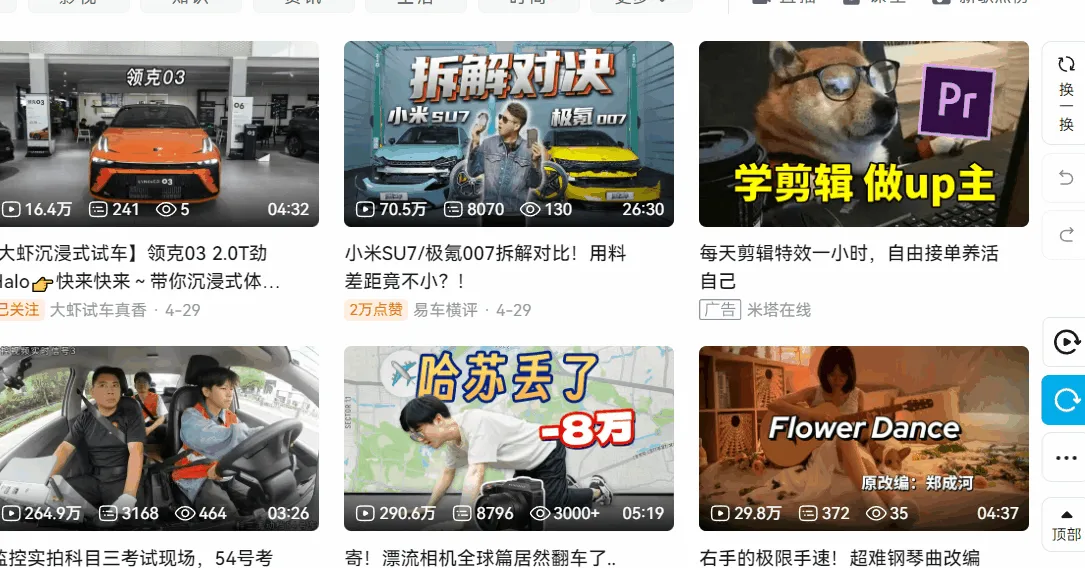This screenshot has width=1085, height=568.
Task: Open the three-dots more options button
Action: (x=1066, y=458)
